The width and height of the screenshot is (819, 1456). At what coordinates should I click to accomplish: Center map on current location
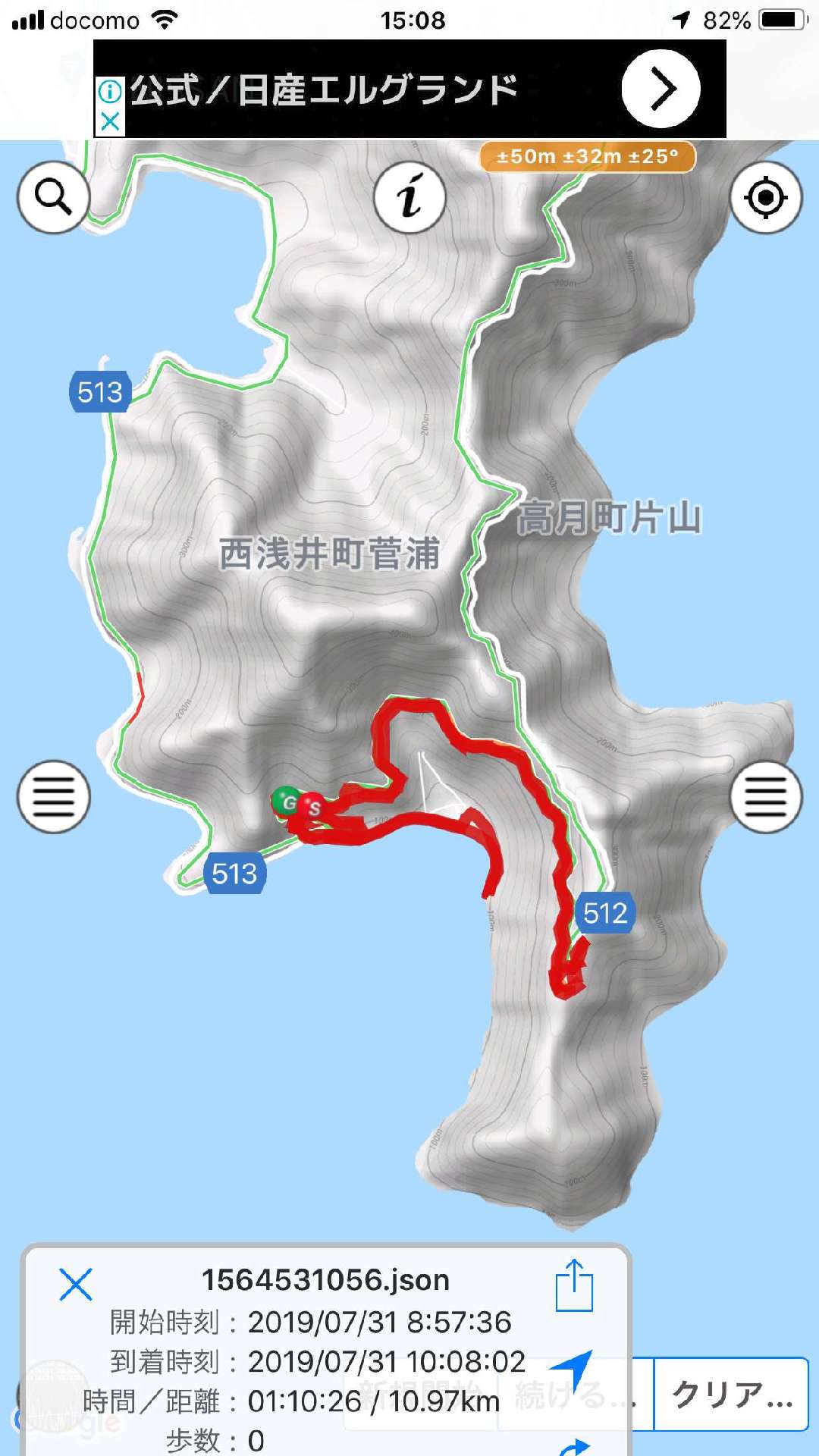click(x=766, y=198)
